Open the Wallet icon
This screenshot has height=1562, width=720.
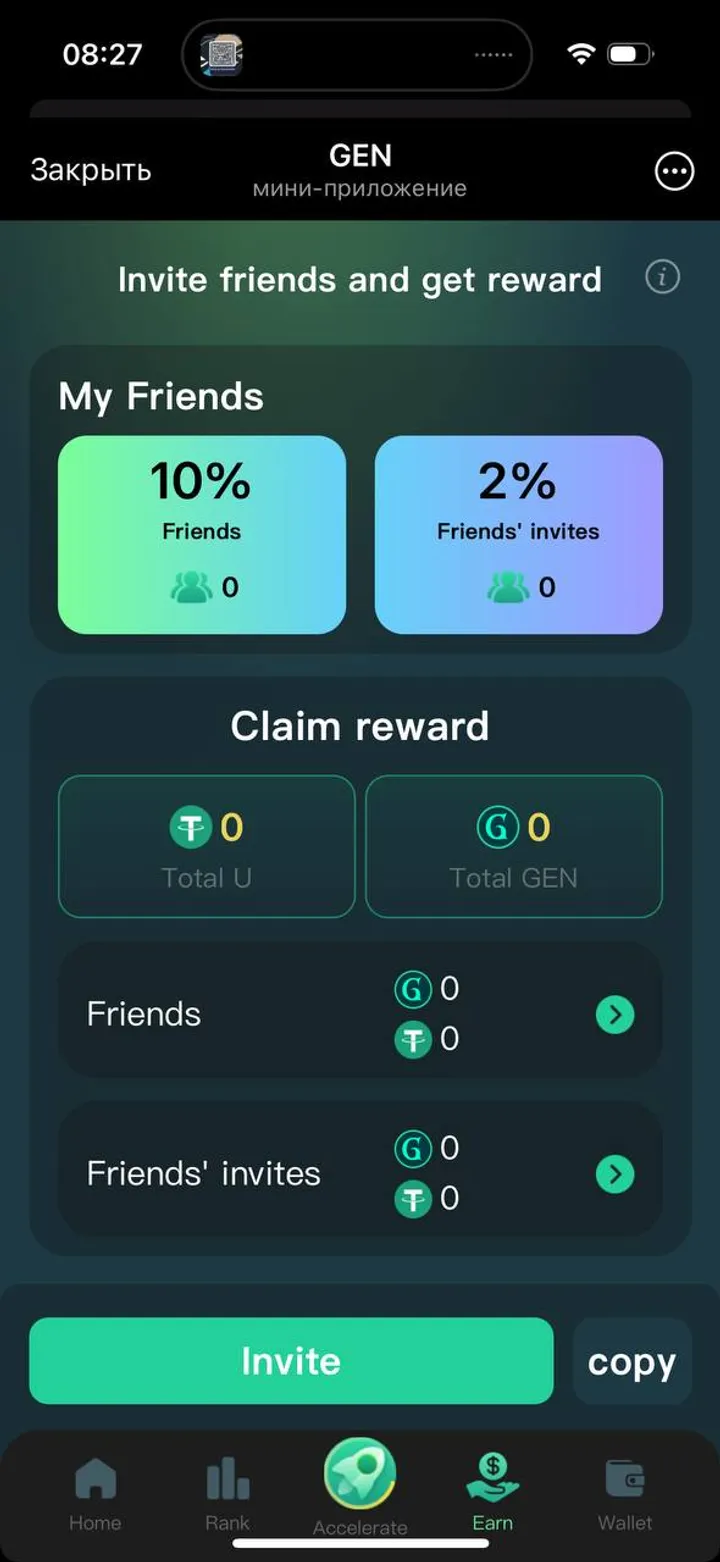pos(624,1476)
